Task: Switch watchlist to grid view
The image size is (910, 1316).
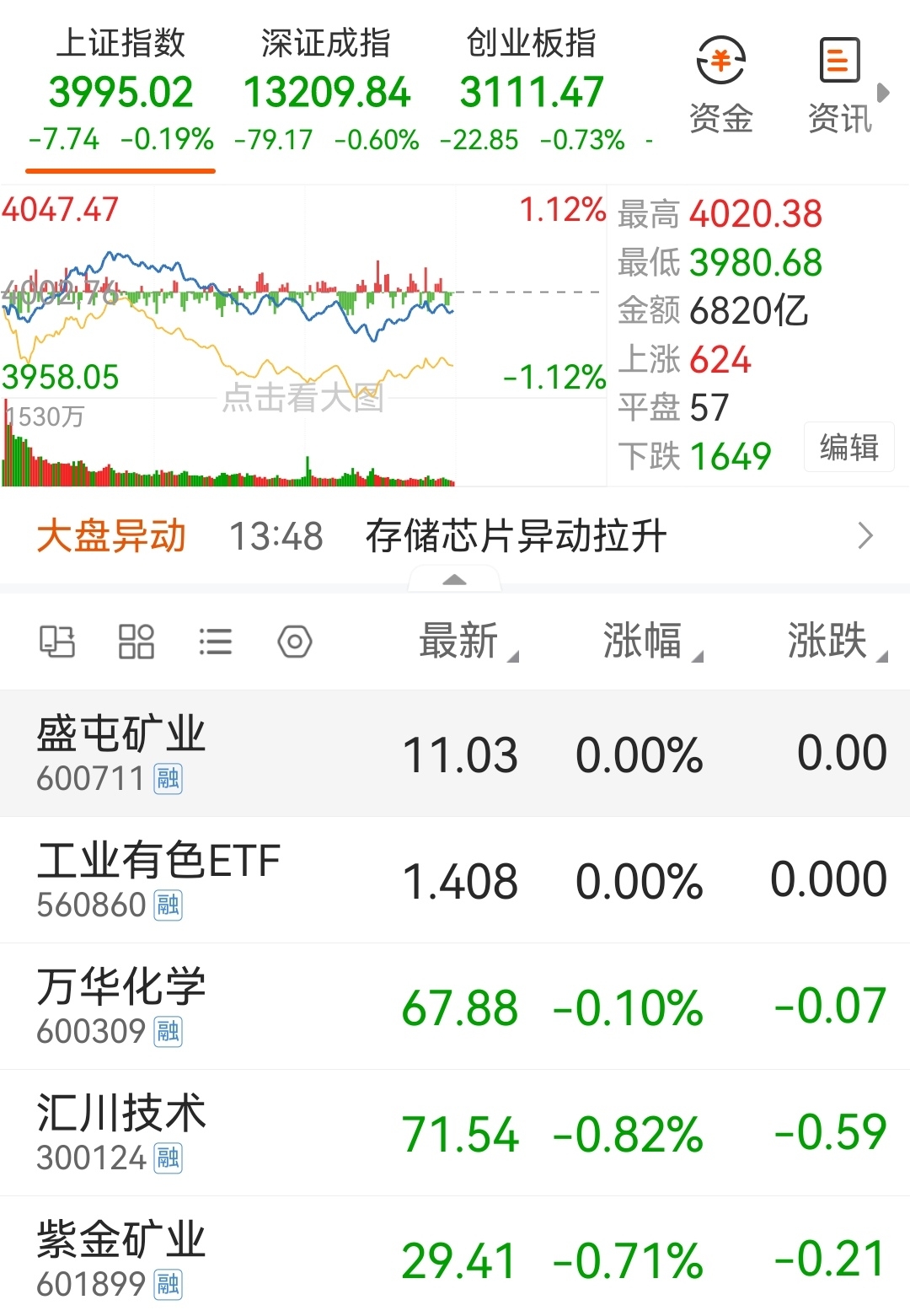Action: (136, 642)
